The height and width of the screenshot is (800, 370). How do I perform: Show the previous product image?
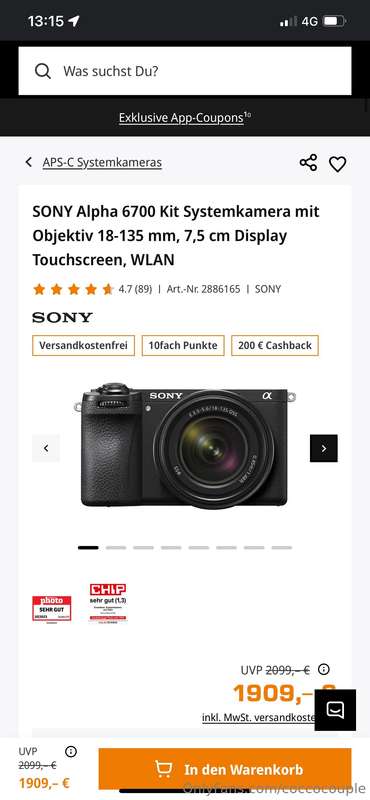pyautogui.click(x=46, y=448)
